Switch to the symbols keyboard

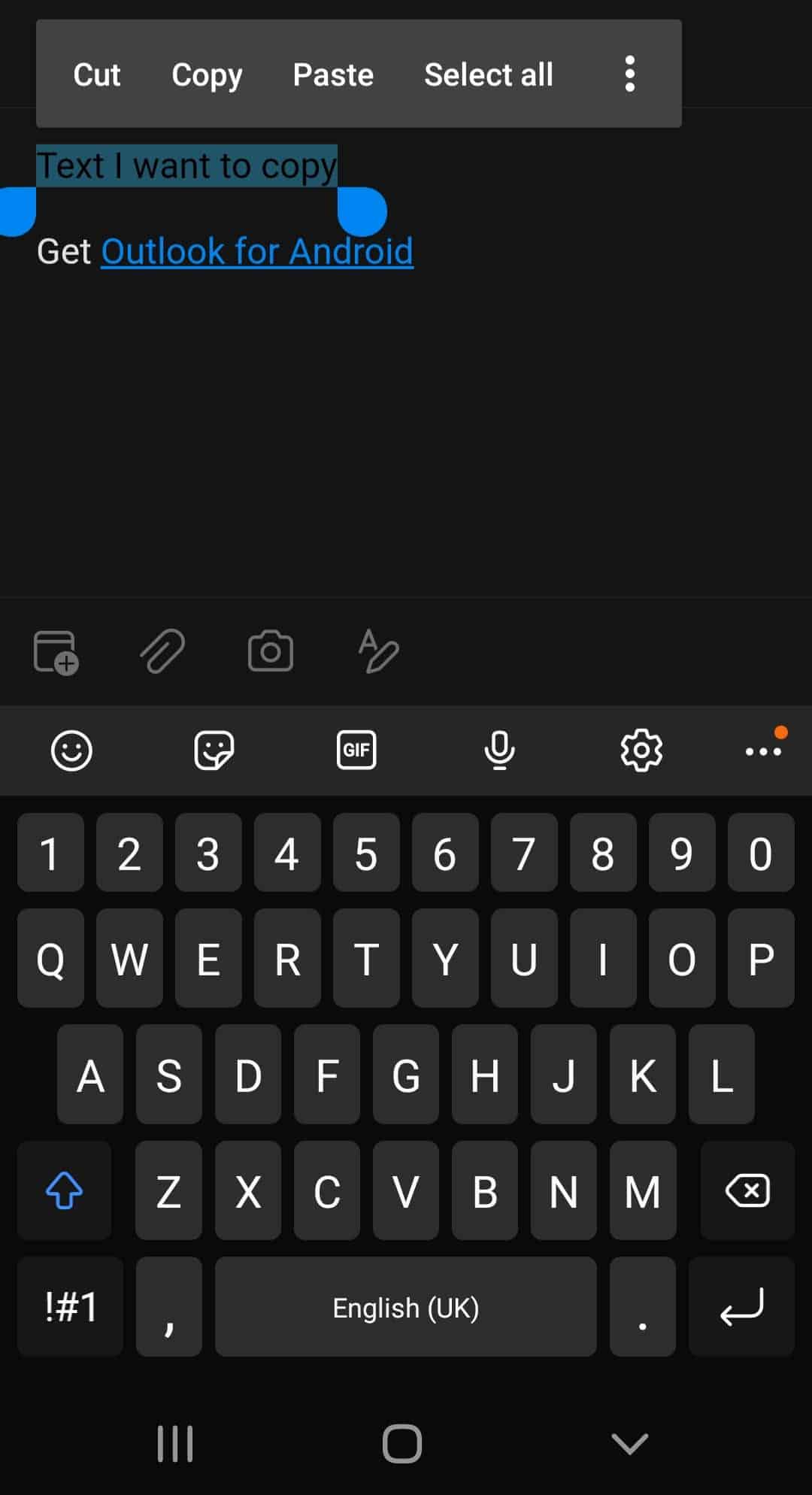pyautogui.click(x=69, y=1306)
